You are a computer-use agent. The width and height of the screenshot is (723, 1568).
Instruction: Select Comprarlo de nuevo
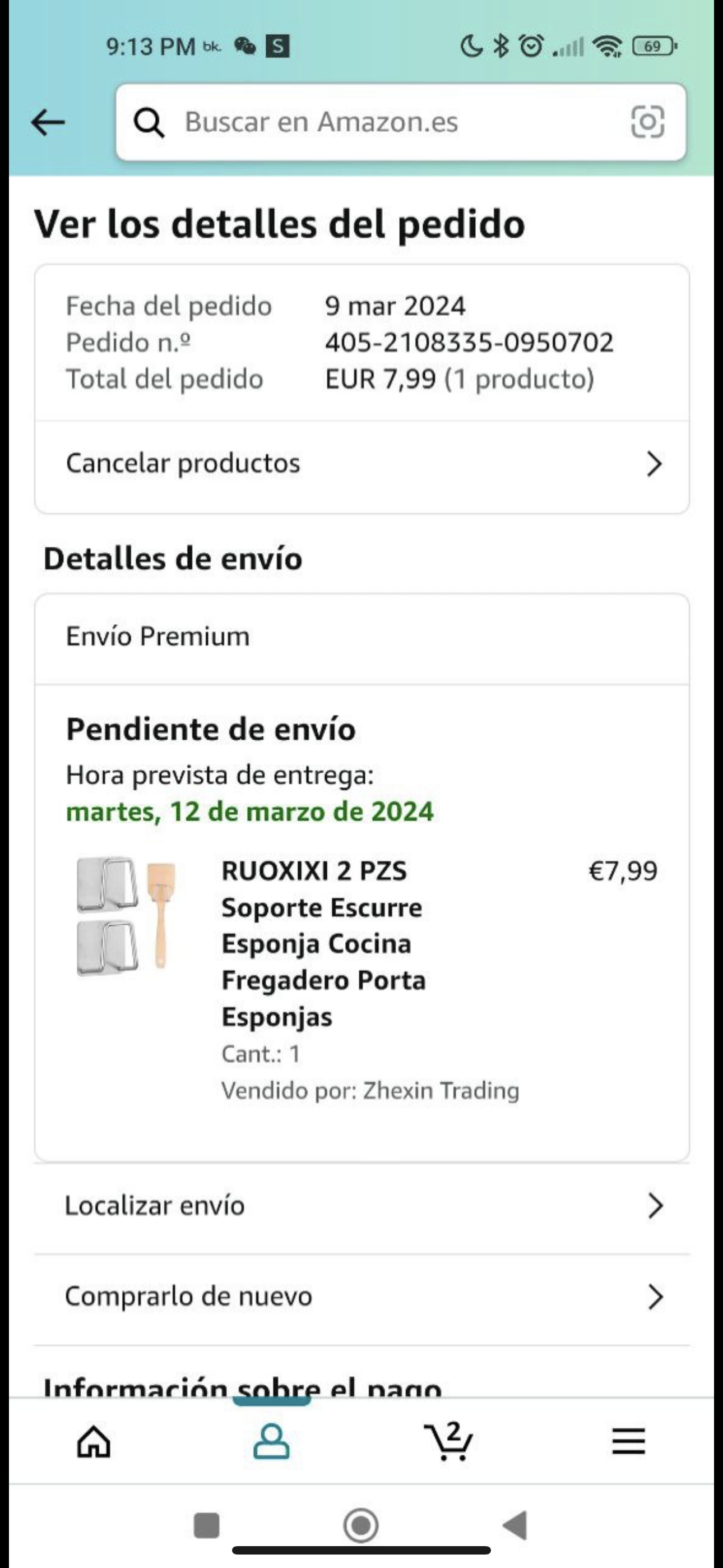pos(361,1297)
